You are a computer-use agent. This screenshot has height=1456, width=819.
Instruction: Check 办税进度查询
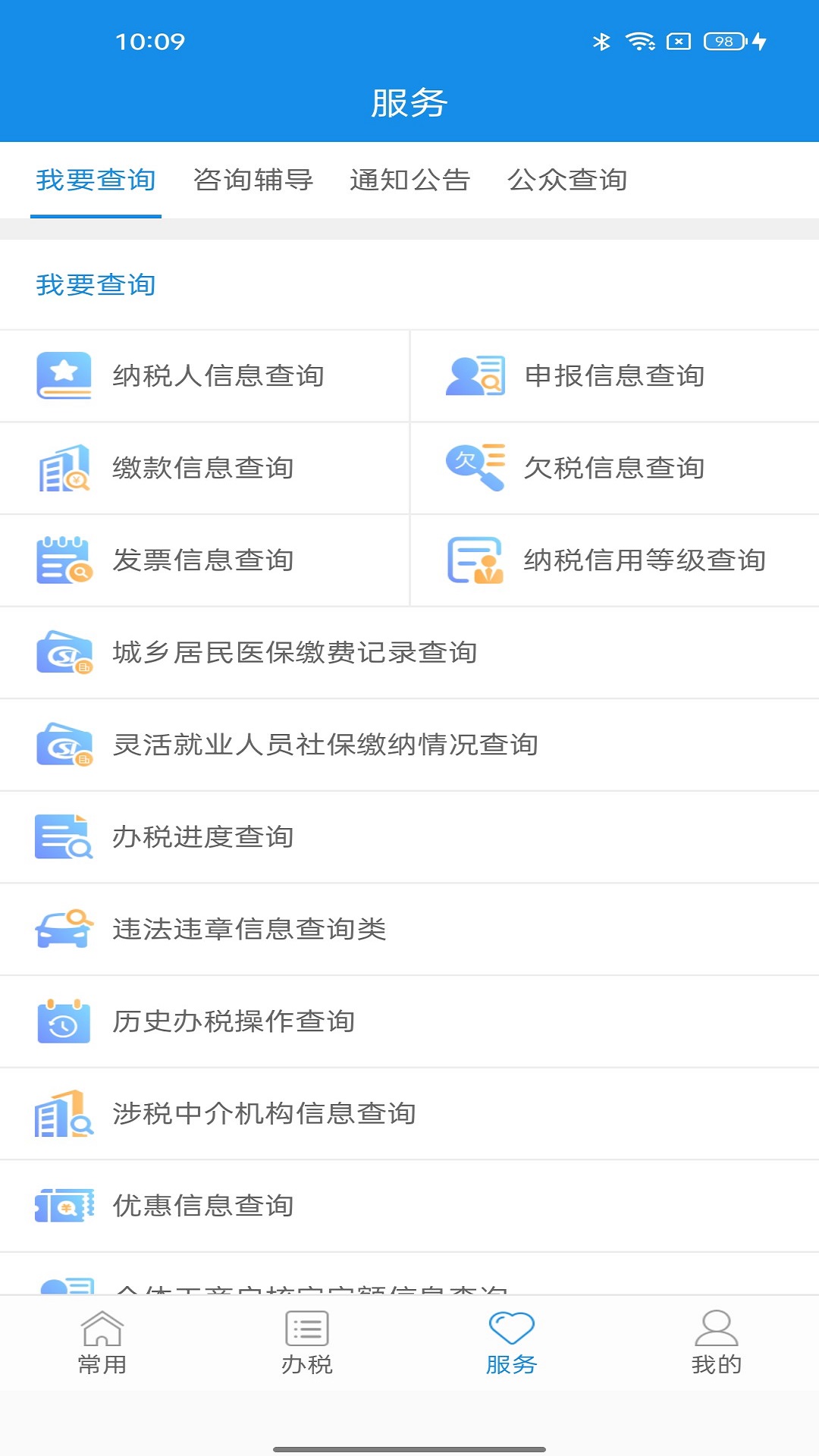click(203, 837)
